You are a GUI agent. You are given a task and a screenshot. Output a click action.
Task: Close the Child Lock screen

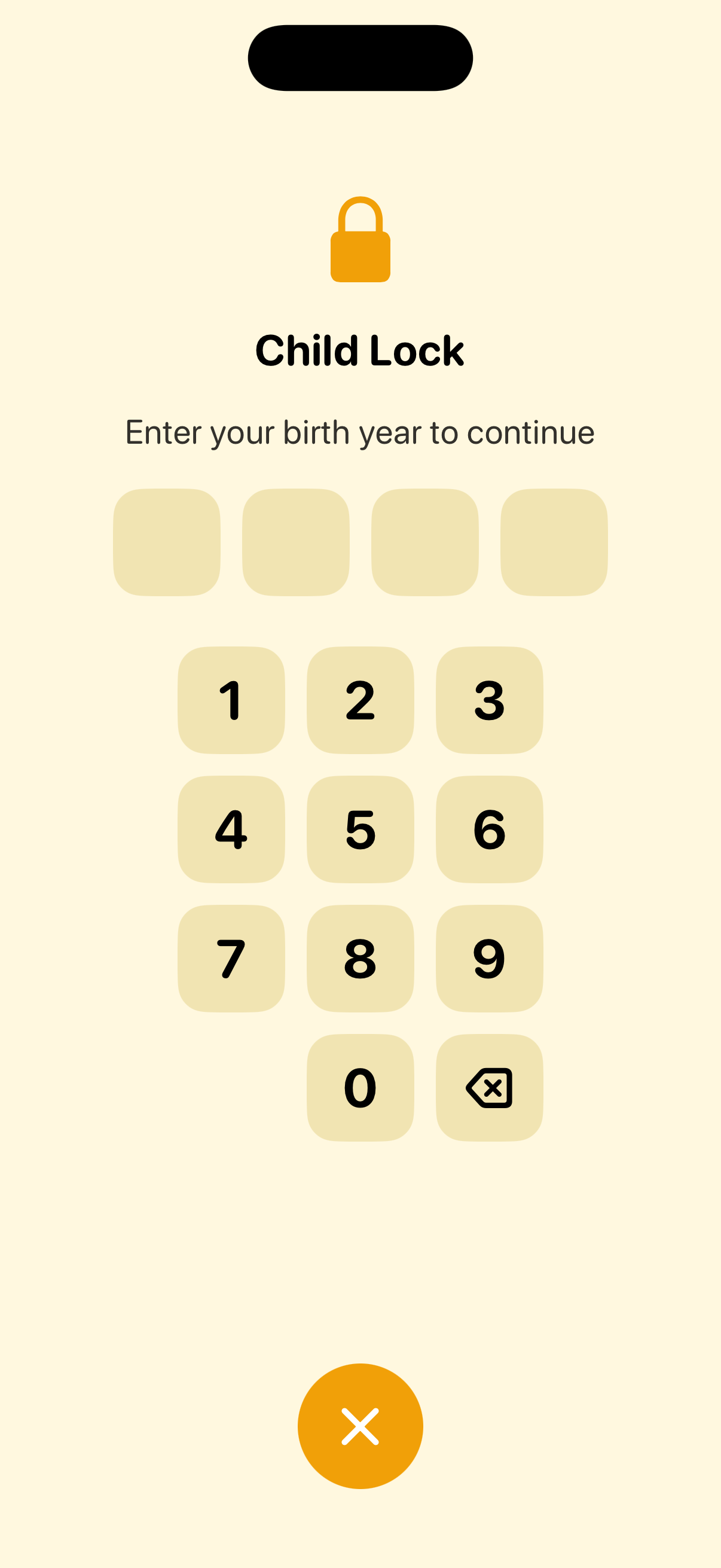click(x=360, y=1426)
